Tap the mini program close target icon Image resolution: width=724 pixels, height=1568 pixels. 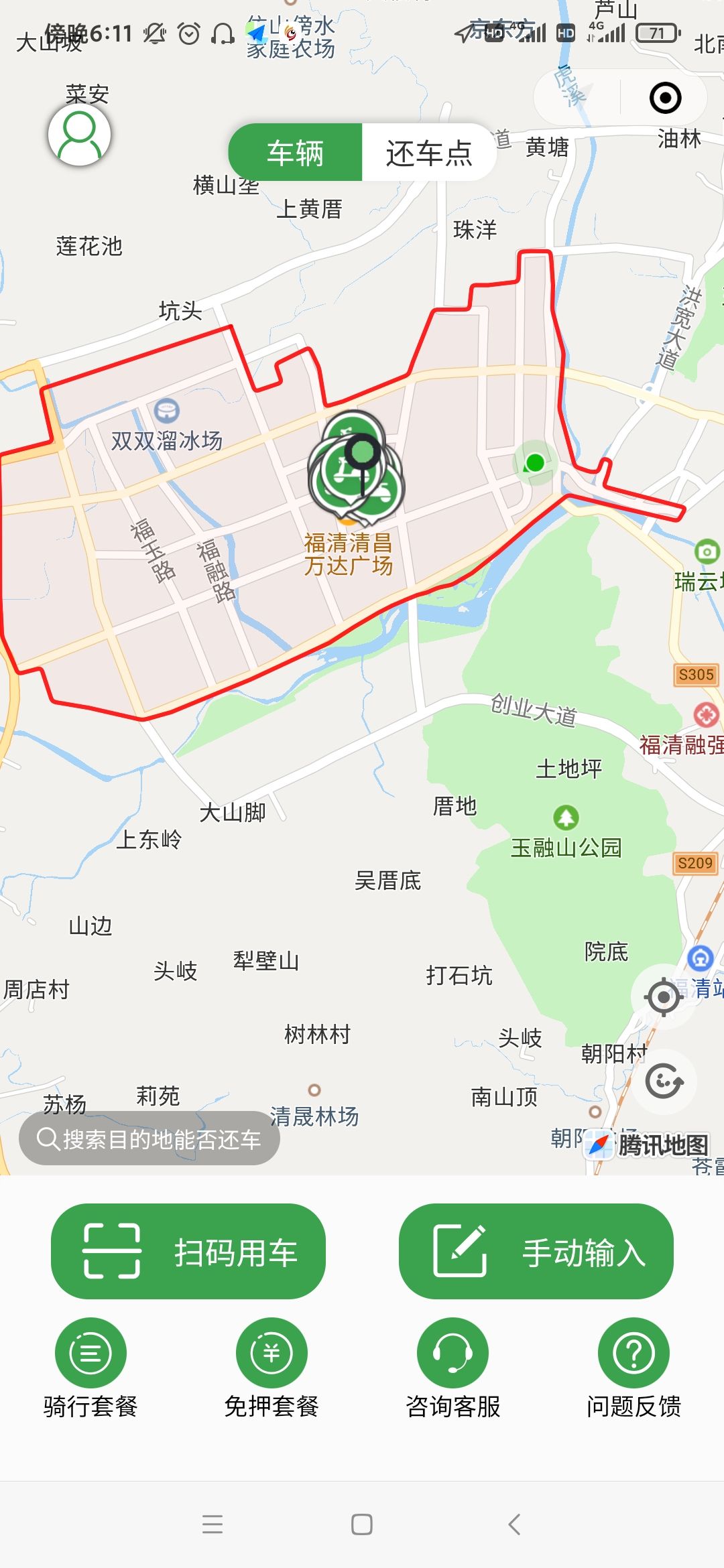(x=665, y=99)
